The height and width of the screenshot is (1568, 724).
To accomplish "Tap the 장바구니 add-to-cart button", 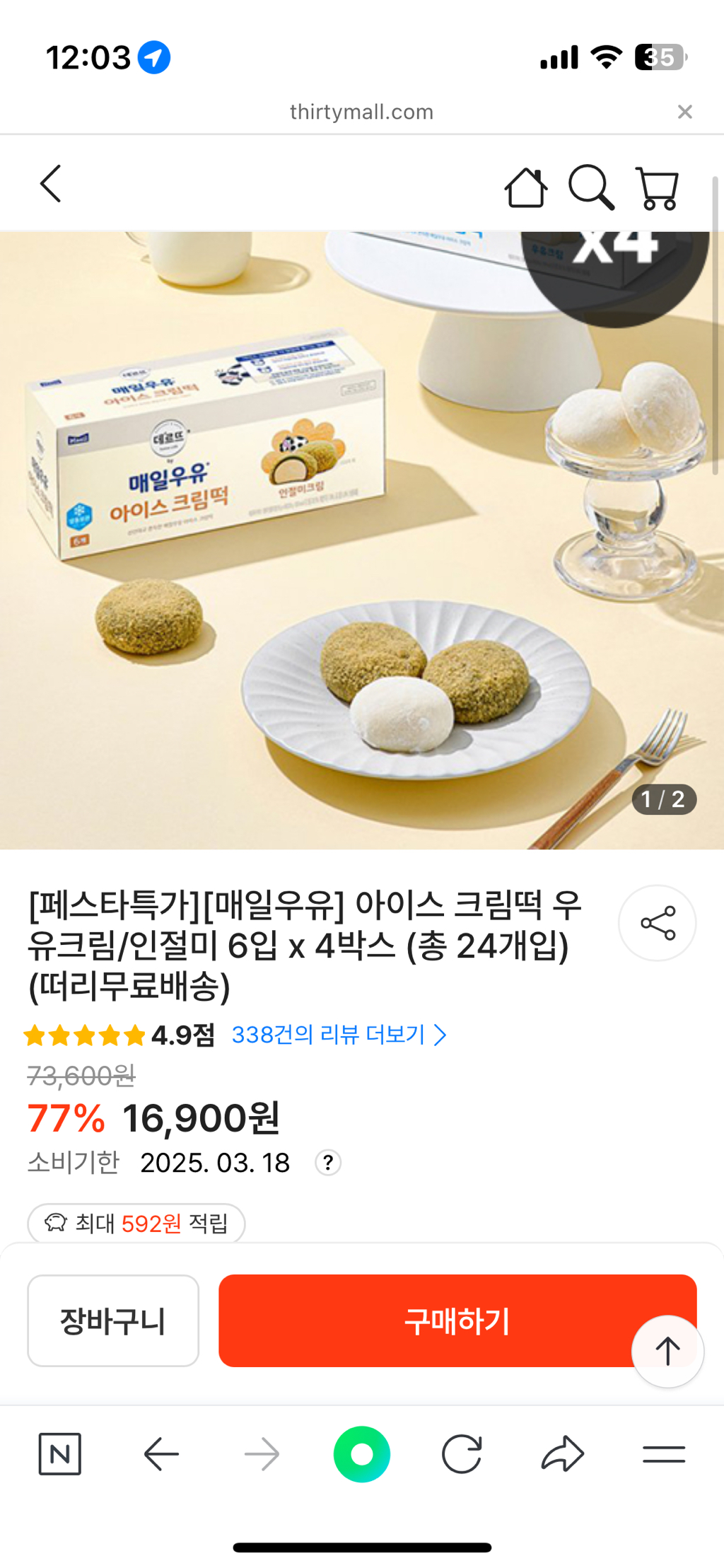I will 113,1320.
